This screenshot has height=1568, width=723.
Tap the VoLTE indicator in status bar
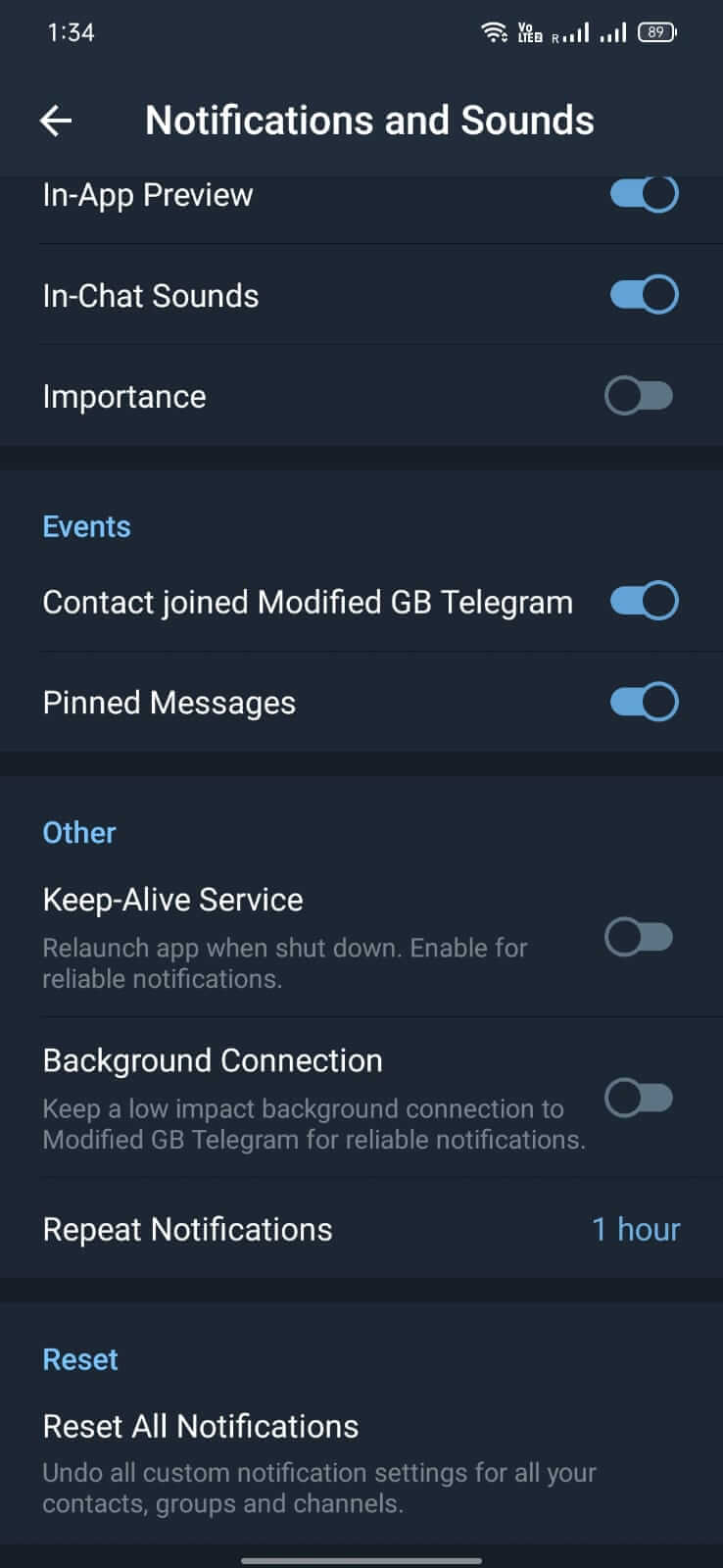[527, 30]
